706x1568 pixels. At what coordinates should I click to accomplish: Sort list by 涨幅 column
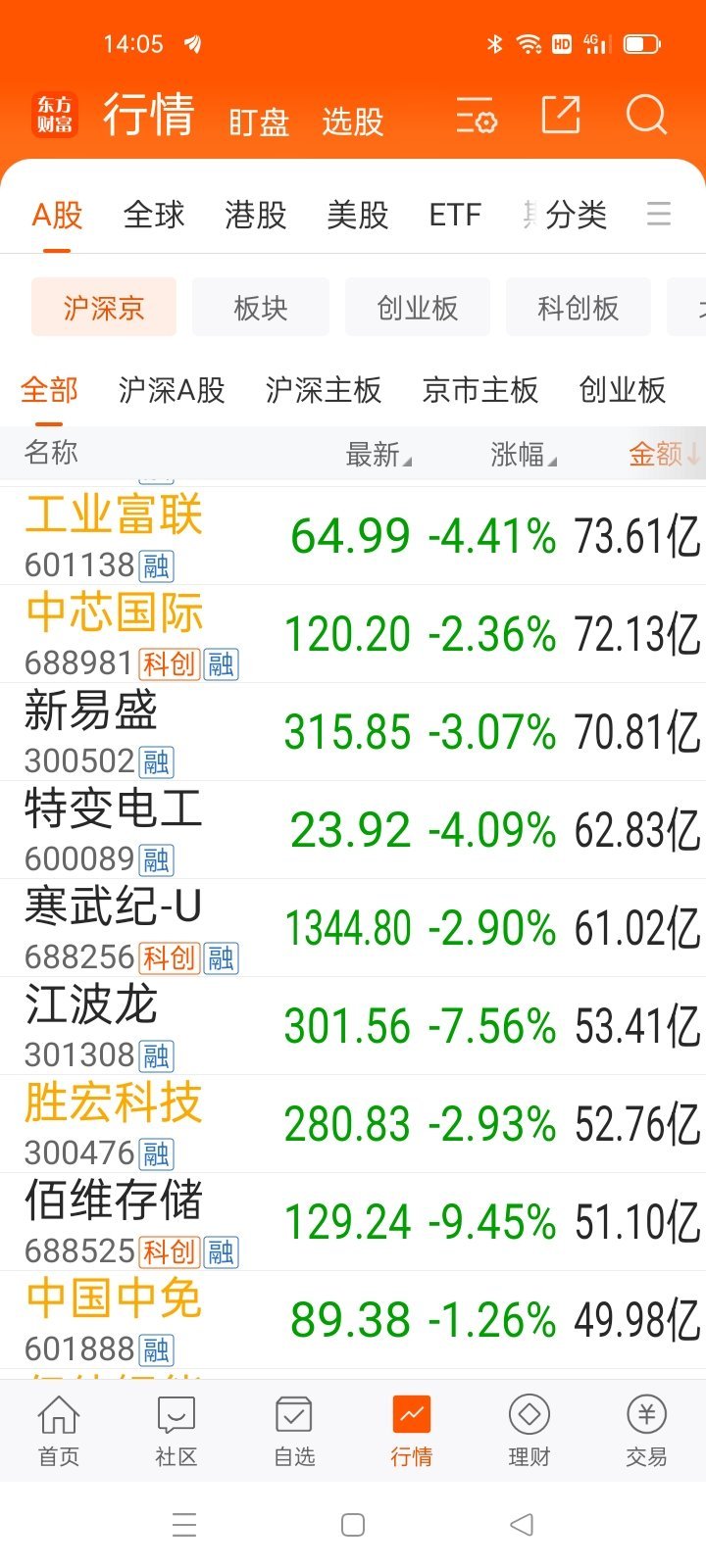pyautogui.click(x=523, y=454)
